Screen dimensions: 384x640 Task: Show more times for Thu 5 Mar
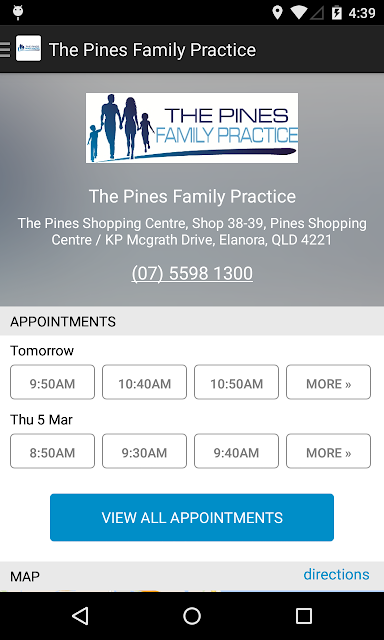tap(329, 451)
